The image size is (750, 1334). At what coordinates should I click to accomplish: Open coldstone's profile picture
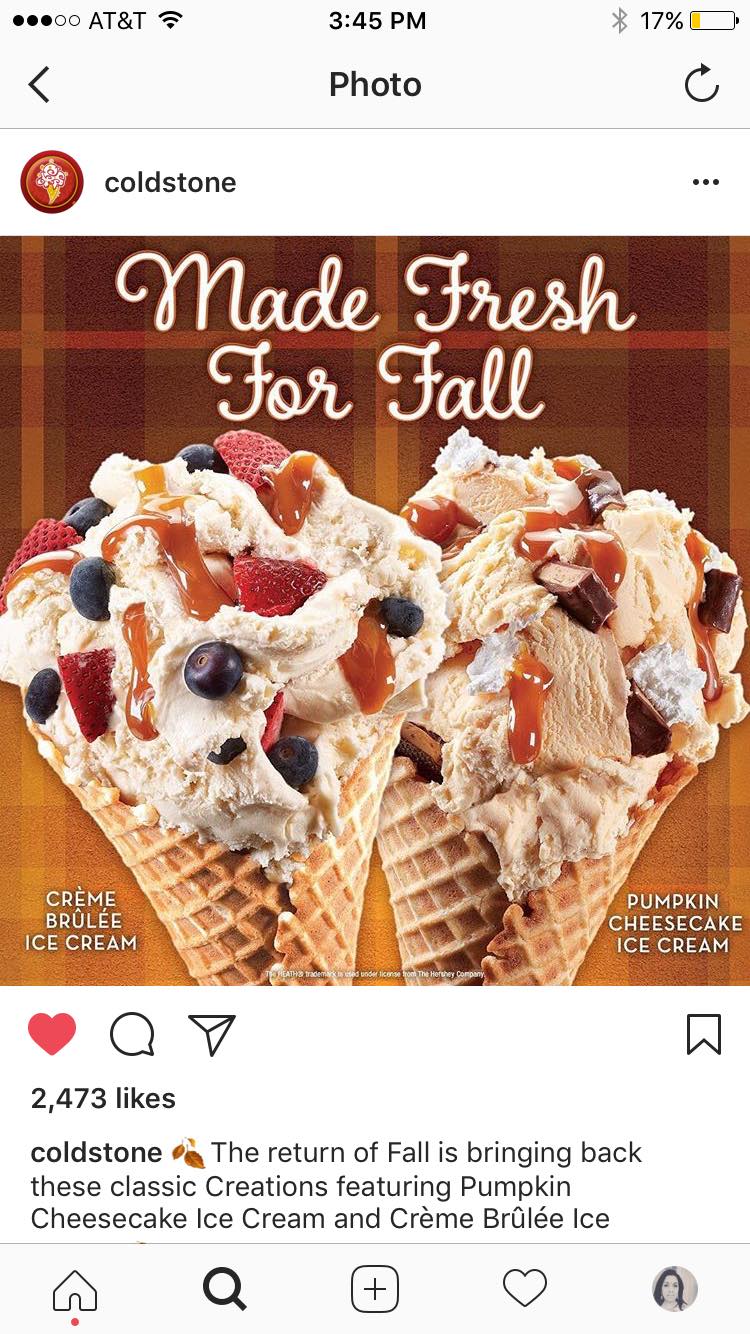[52, 182]
